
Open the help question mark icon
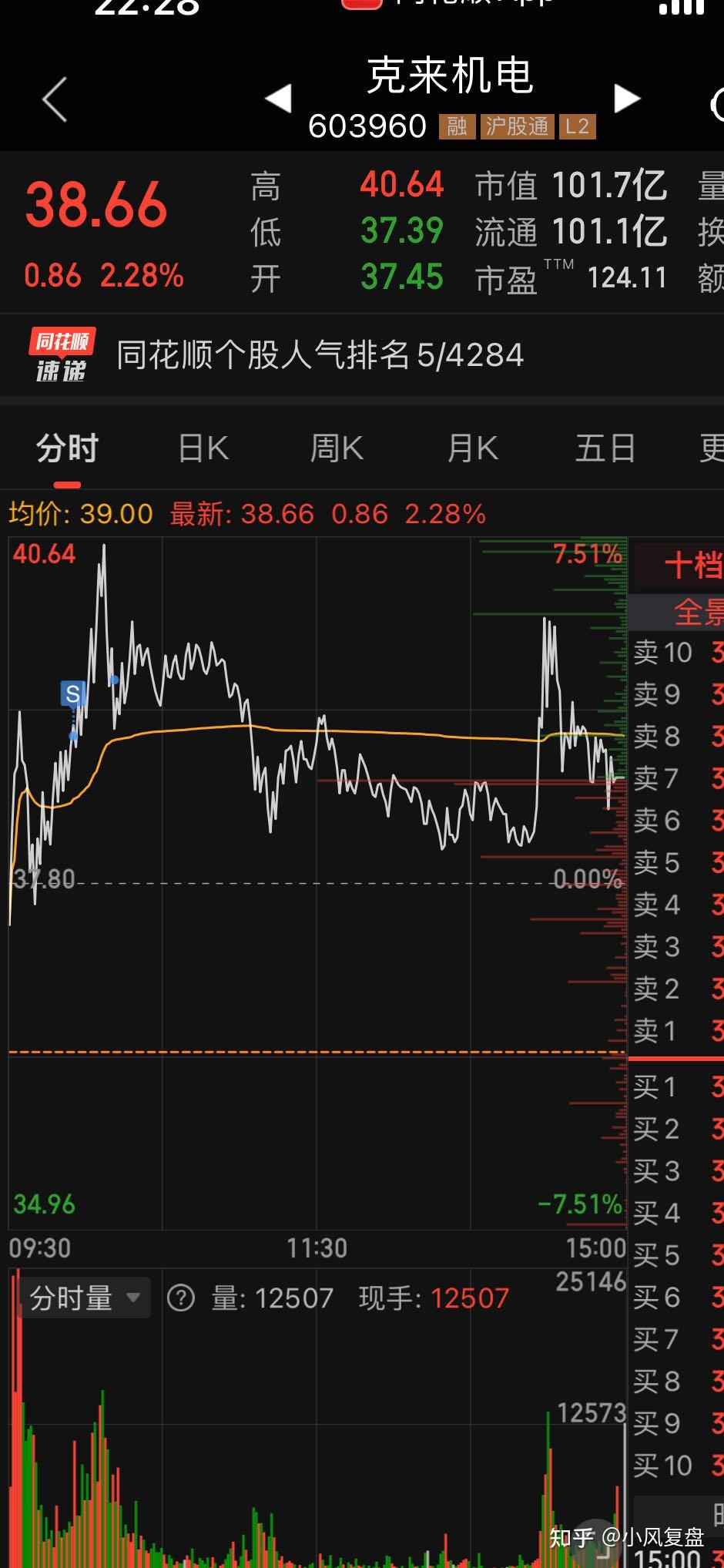pos(181,1298)
